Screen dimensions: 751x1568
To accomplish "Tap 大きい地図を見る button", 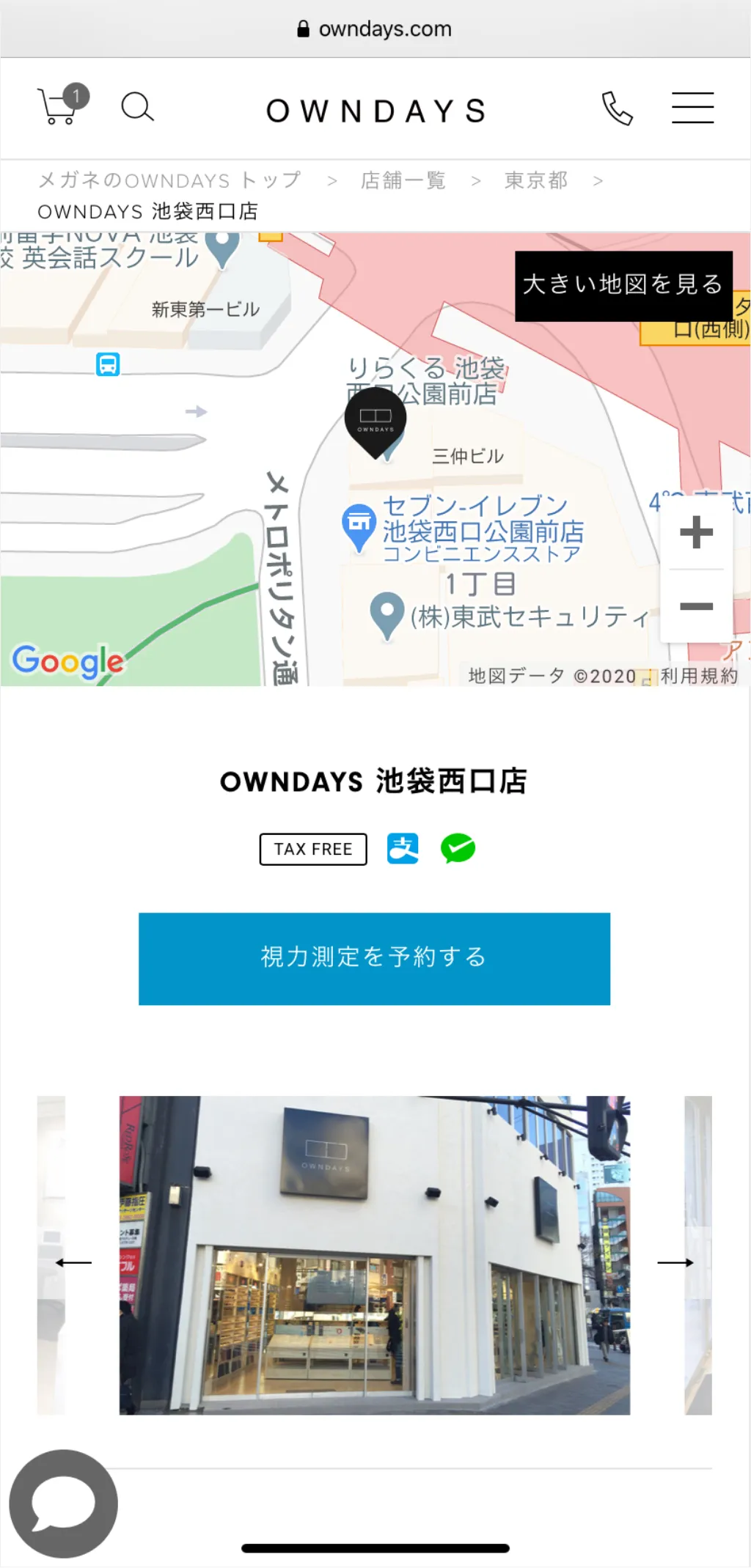I will pos(623,285).
